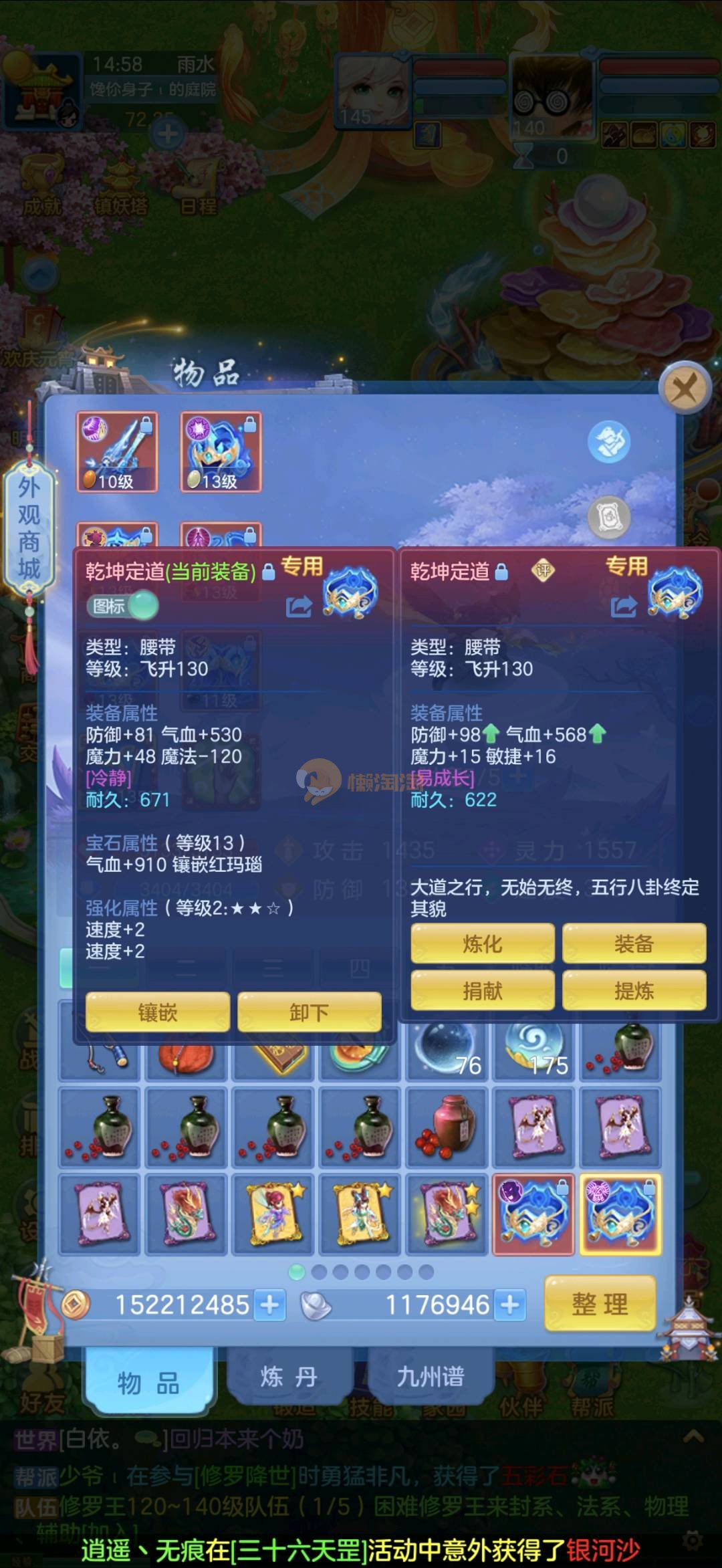Select the 13级 helmet equipment slot
Screen dimensions: 722x1568
(x=221, y=452)
